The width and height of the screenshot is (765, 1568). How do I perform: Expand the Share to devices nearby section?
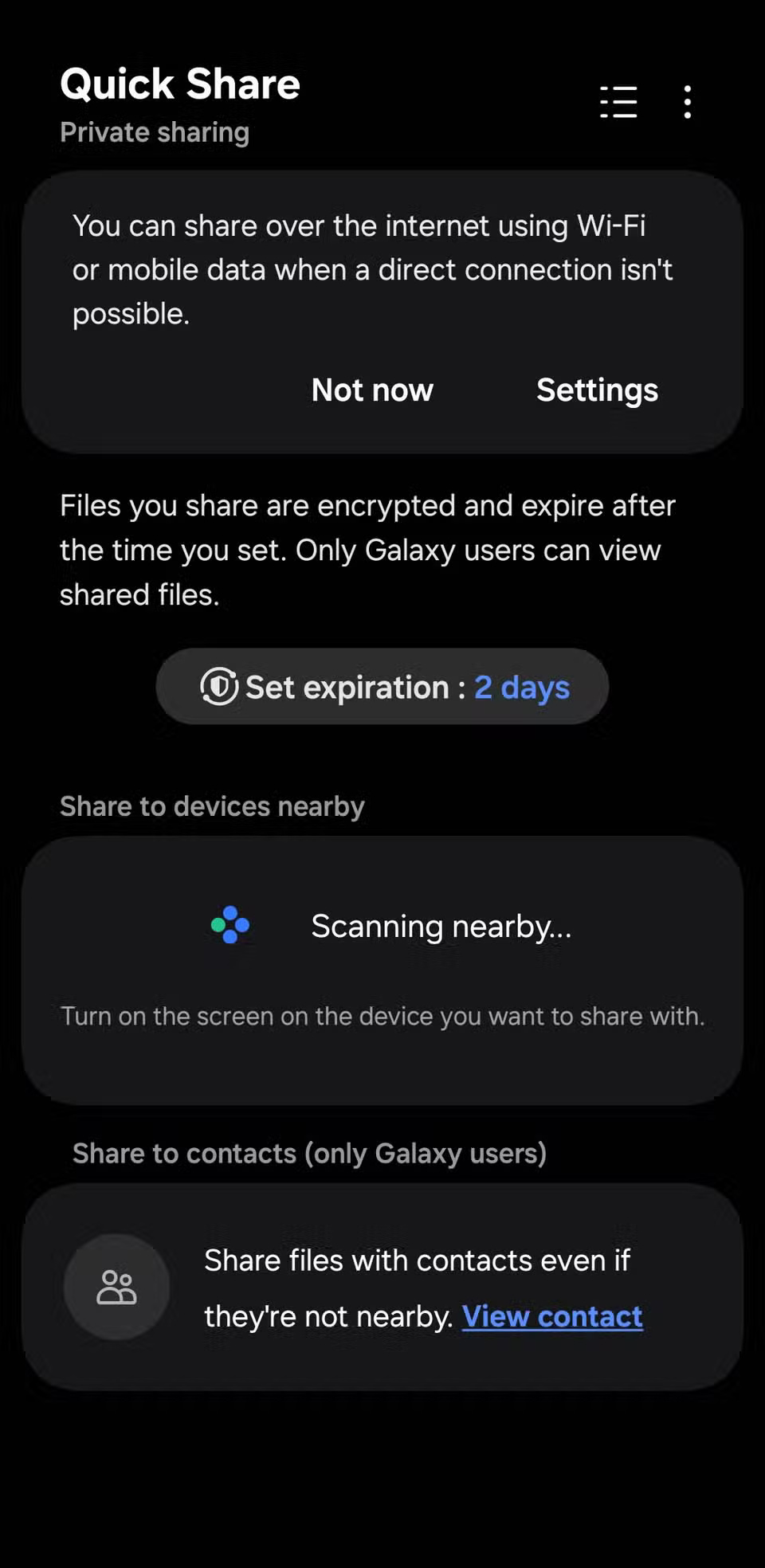coord(212,806)
